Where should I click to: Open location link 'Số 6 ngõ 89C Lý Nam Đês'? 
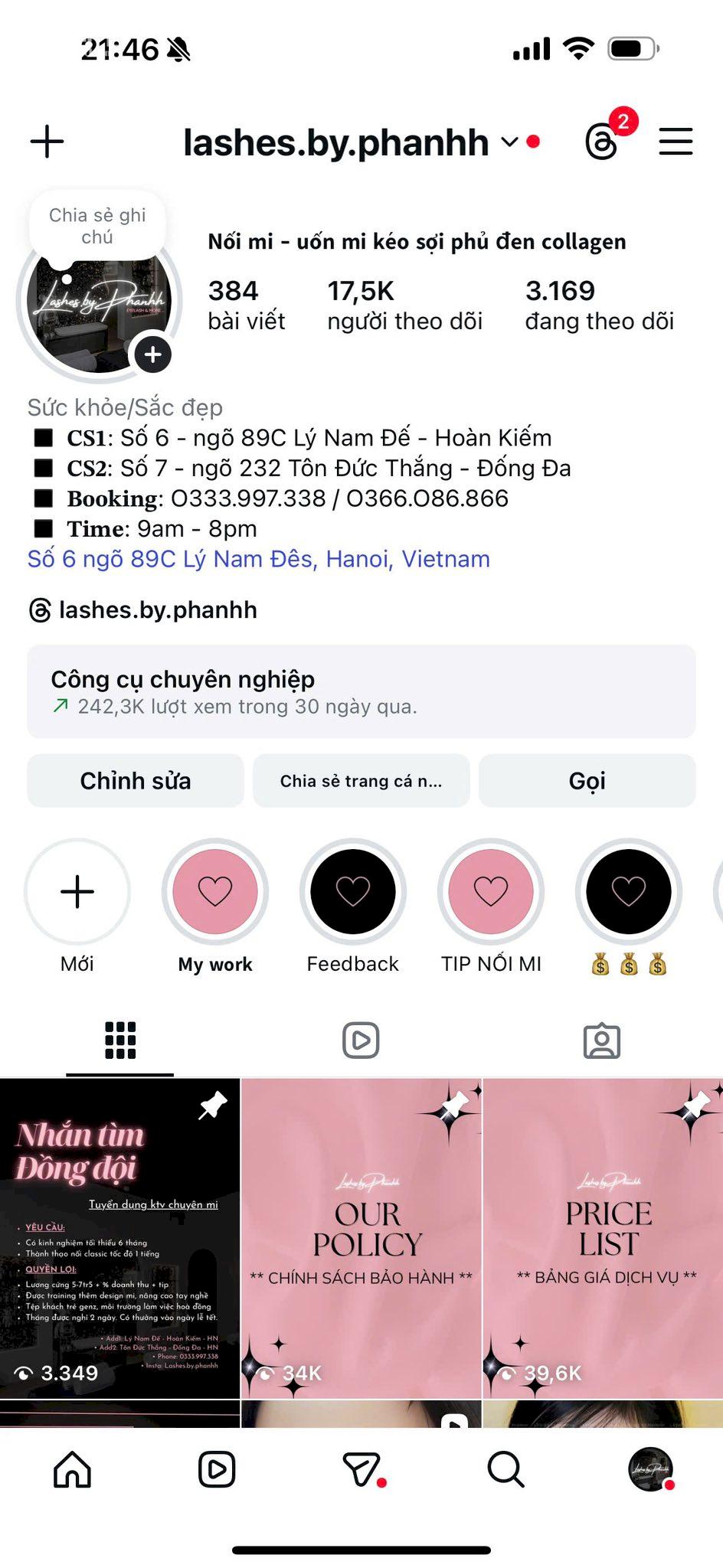[x=257, y=559]
